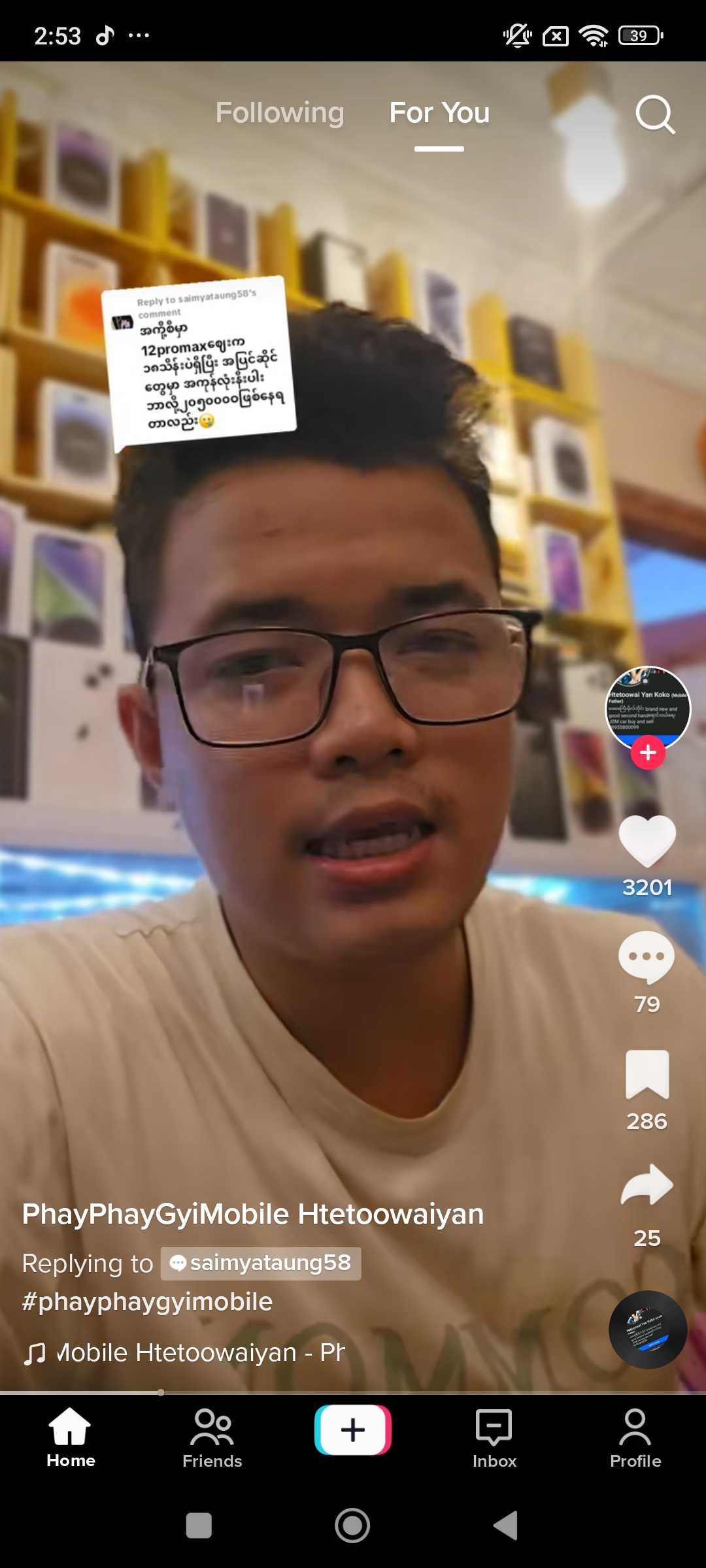Tap the system back button
The height and width of the screenshot is (1568, 706).
(505, 1526)
